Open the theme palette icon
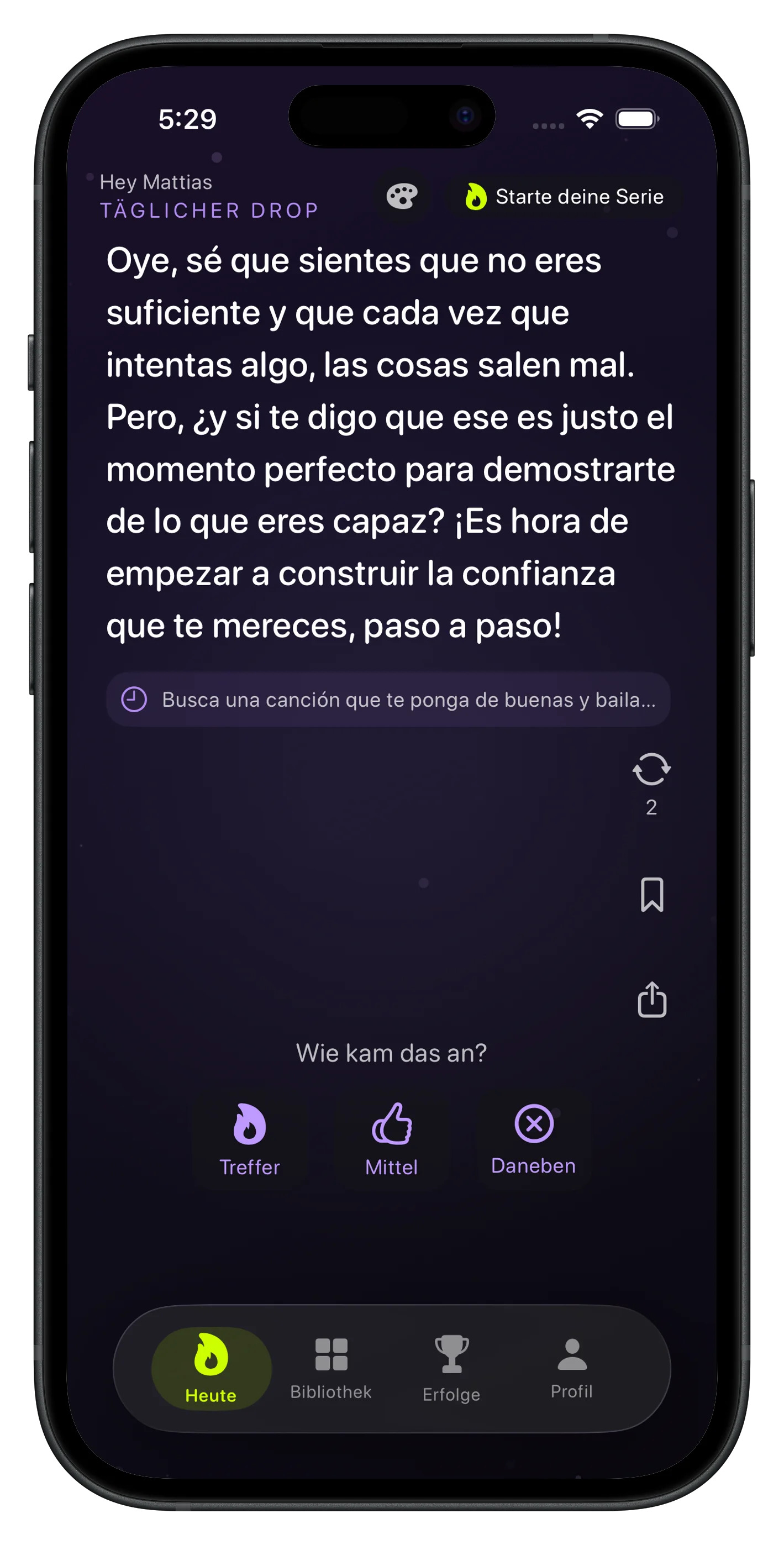 402,197
